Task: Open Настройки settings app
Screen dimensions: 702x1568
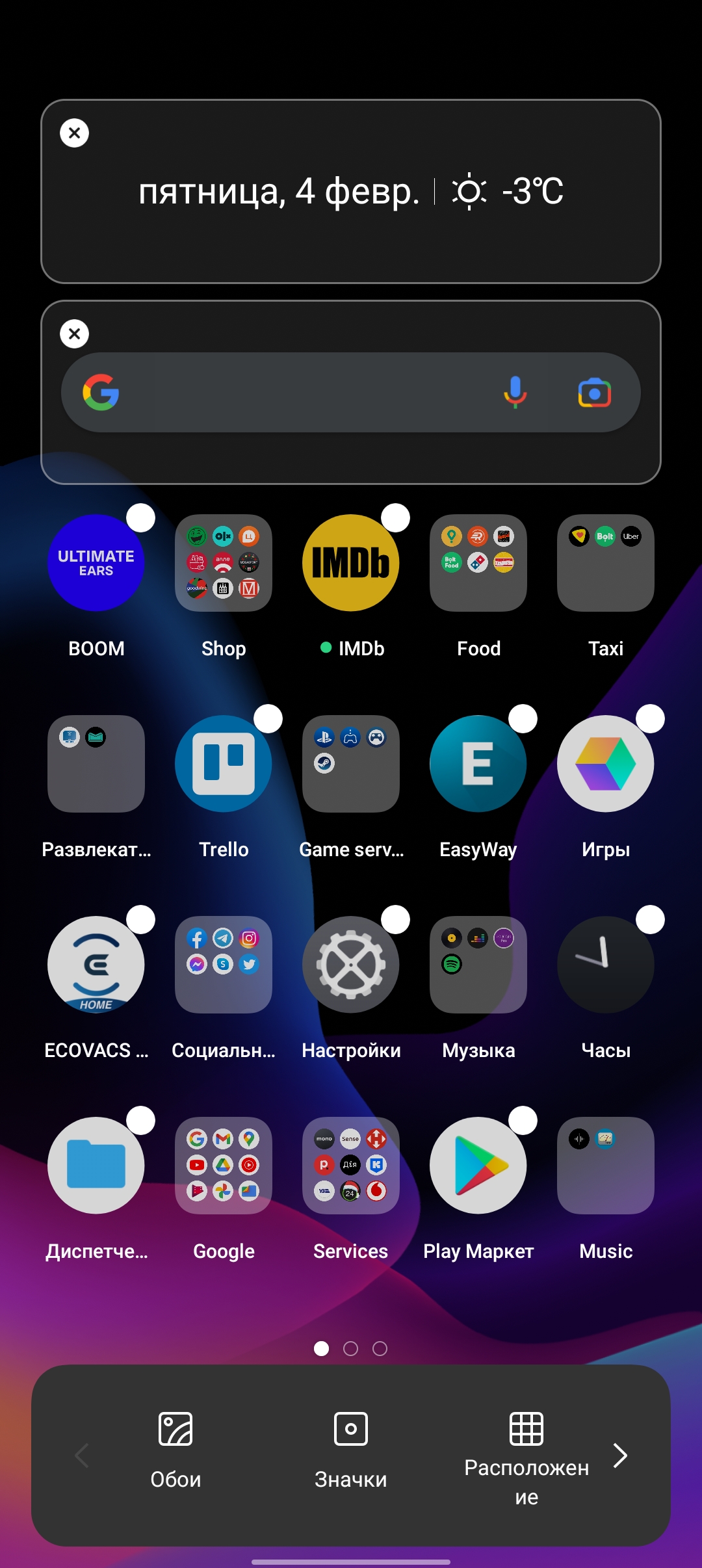Action: tap(351, 965)
